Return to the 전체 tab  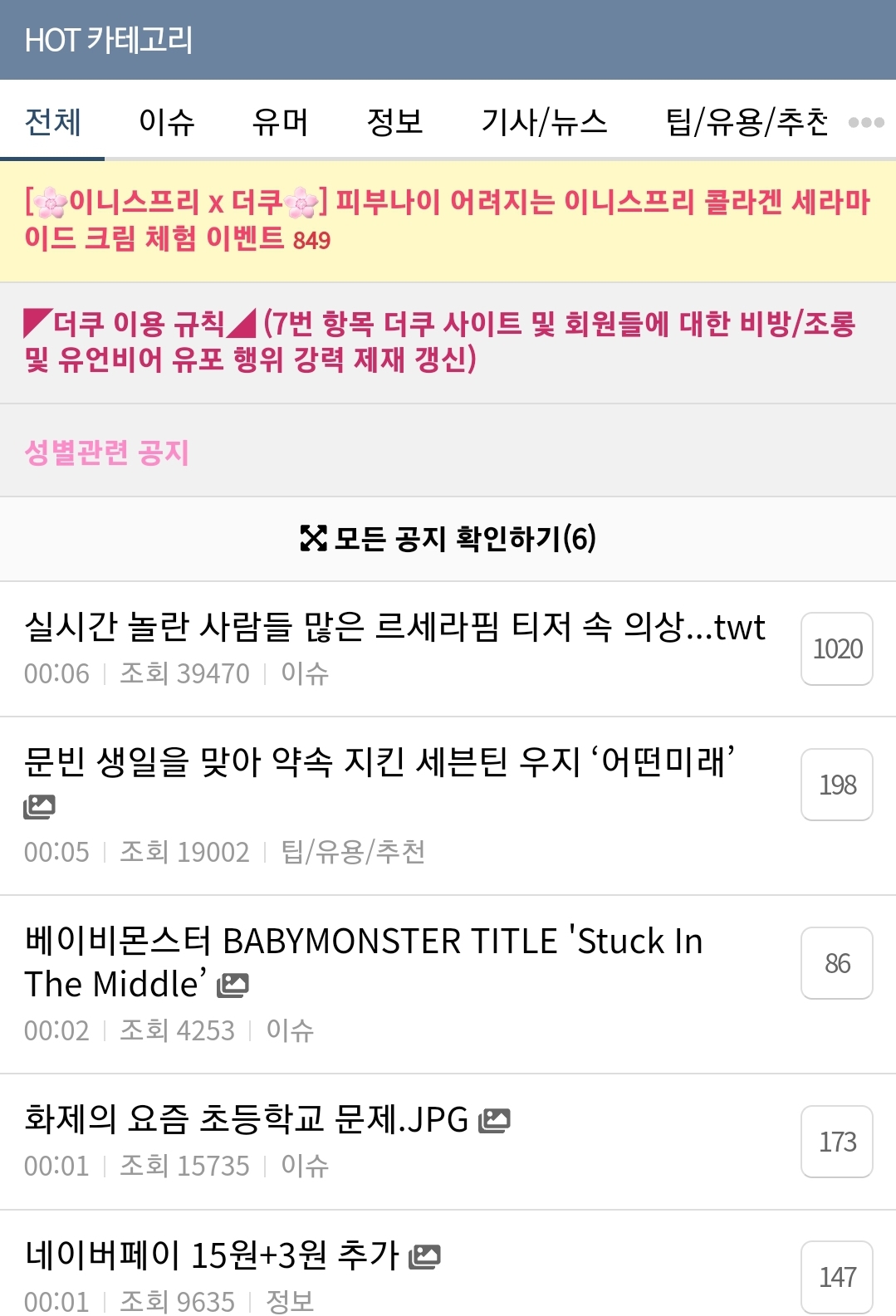51,123
